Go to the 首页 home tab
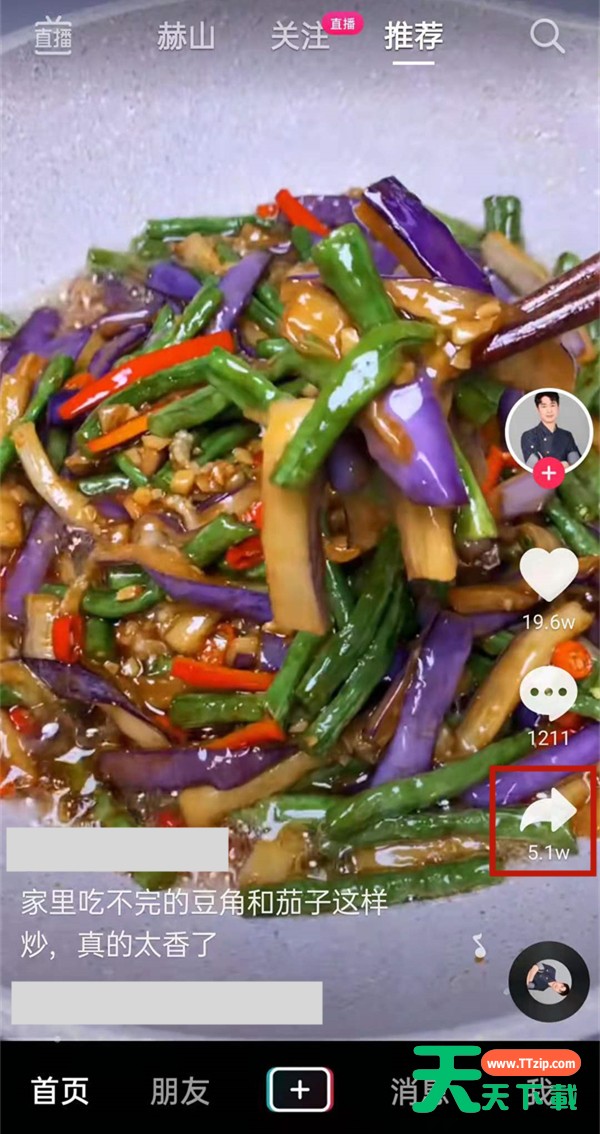 pyautogui.click(x=60, y=1090)
